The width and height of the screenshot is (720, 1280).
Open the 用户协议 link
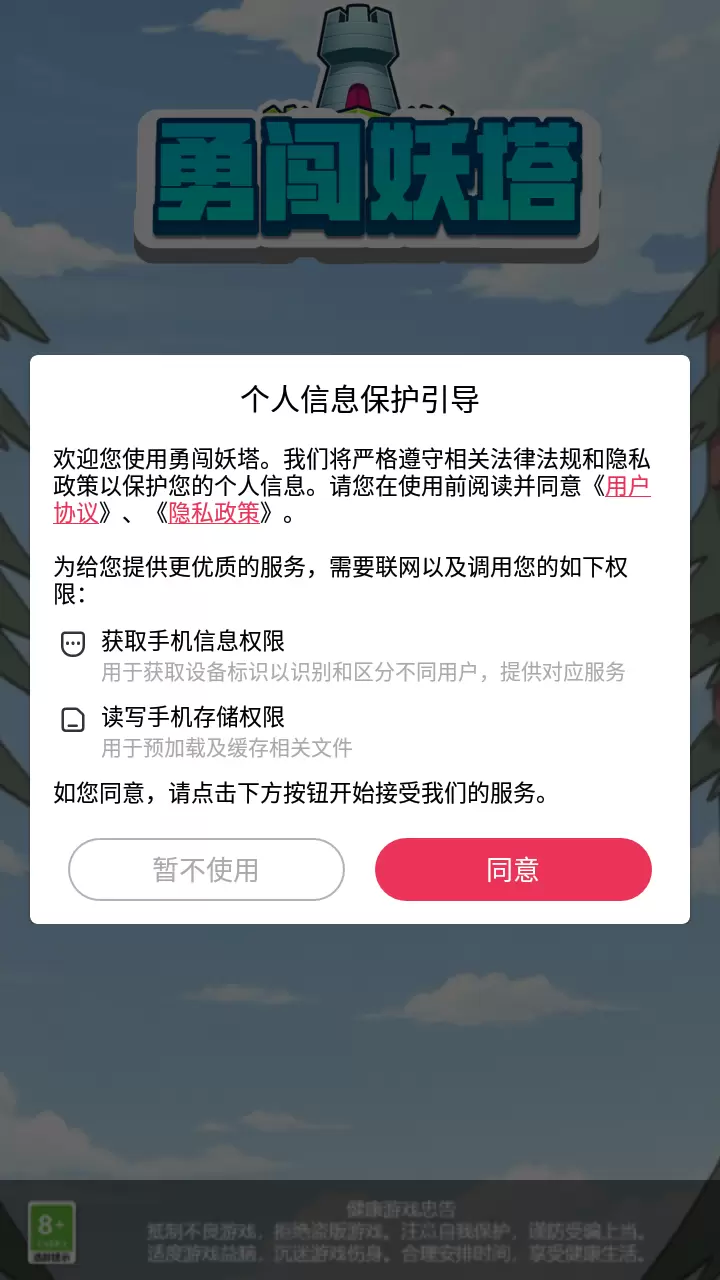click(627, 487)
